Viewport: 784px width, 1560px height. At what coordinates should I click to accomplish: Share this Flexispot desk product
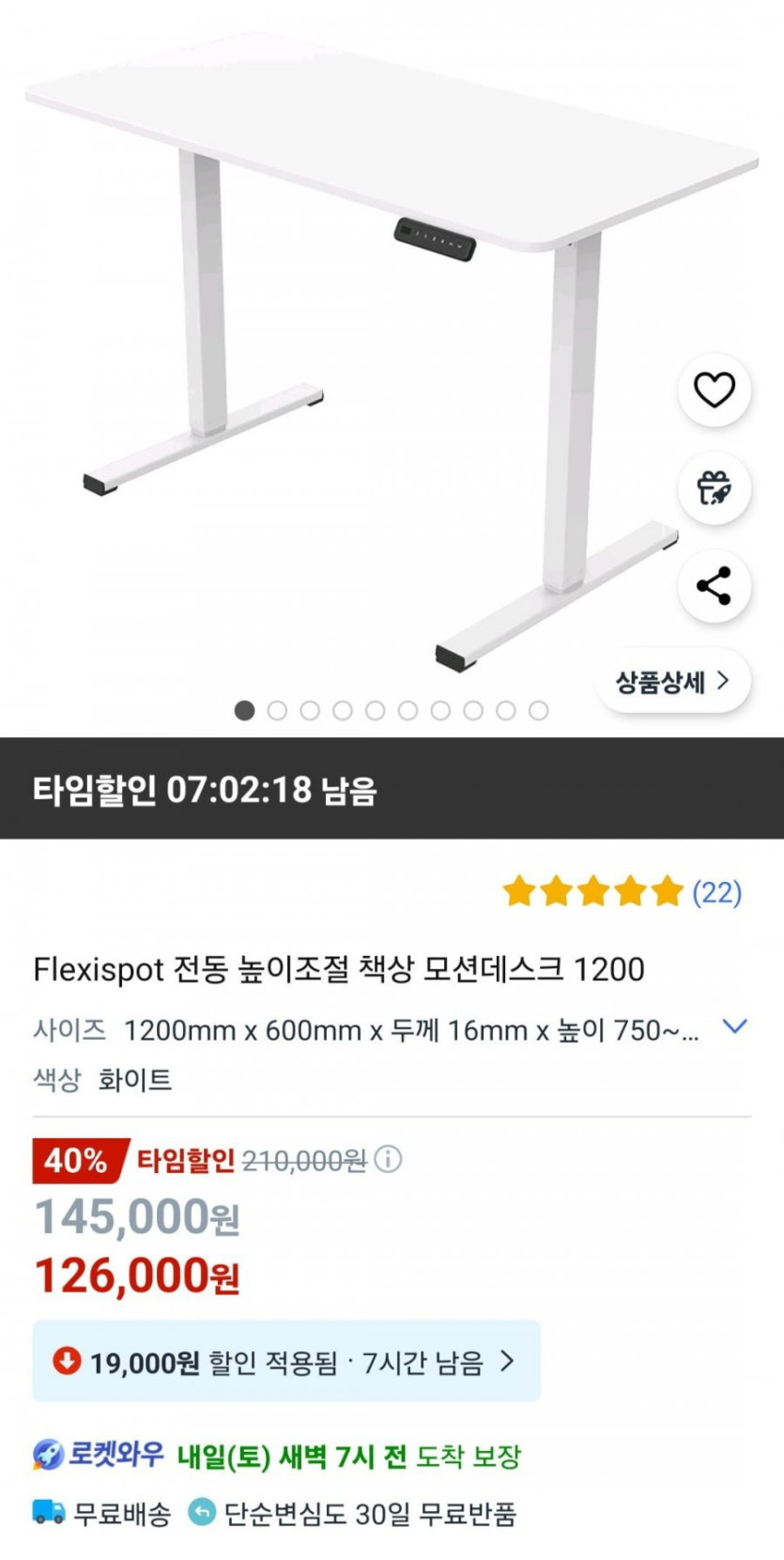tap(714, 586)
